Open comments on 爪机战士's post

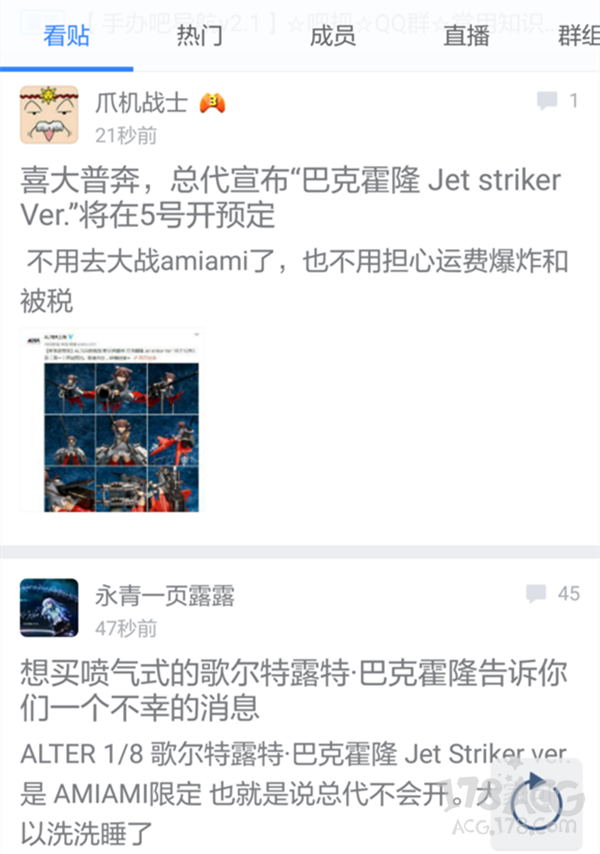pos(557,100)
